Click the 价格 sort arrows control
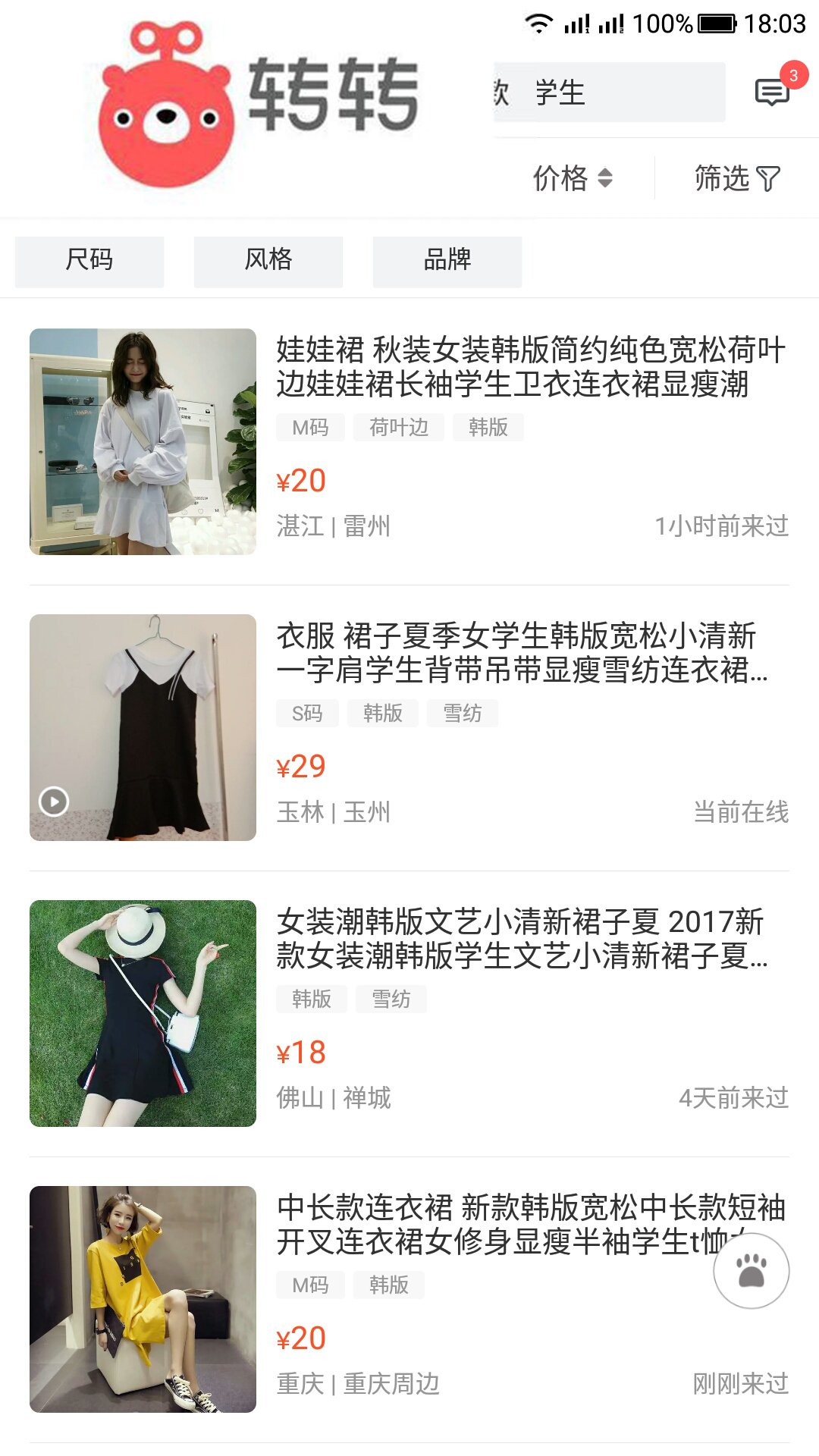This screenshot has height=1456, width=819. [607, 178]
